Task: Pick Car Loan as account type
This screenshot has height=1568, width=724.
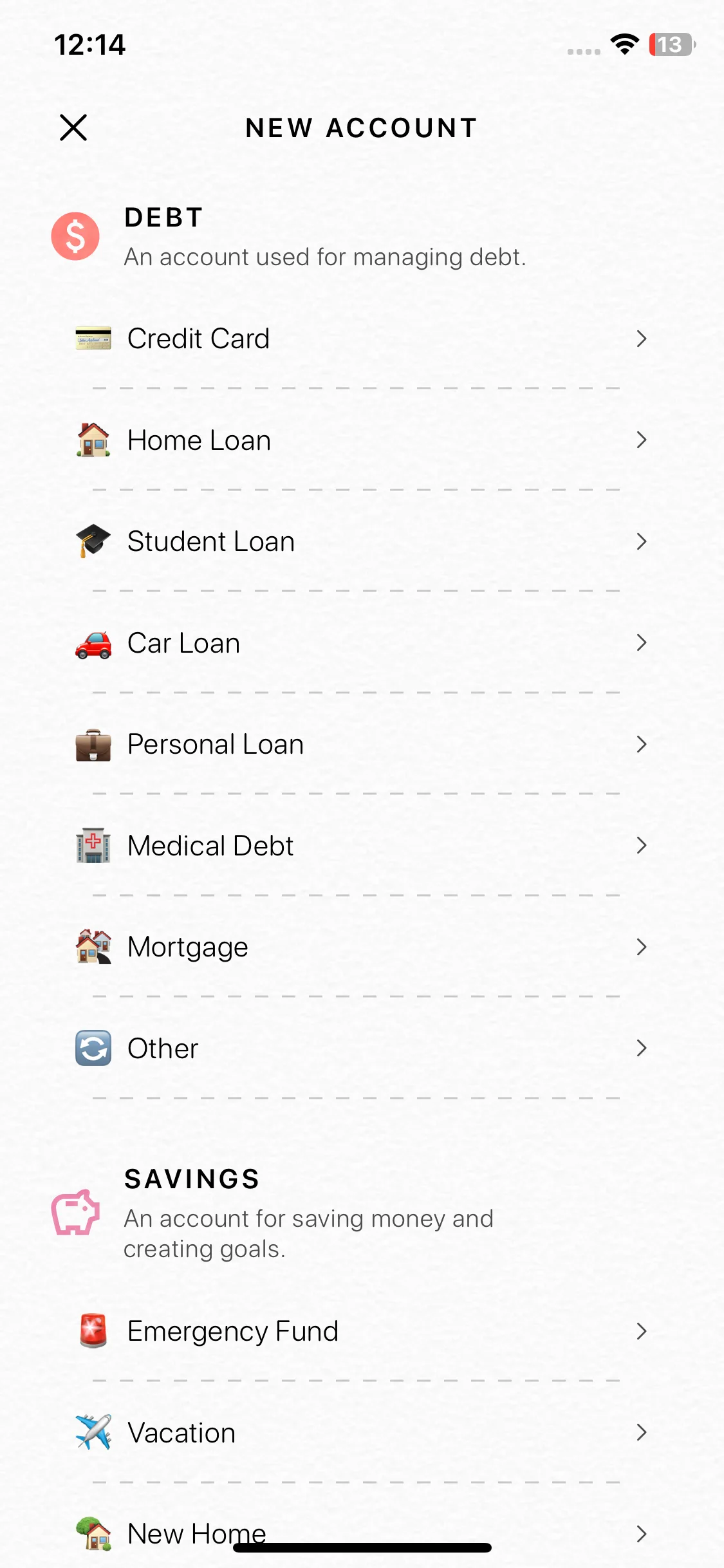Action: click(x=360, y=643)
